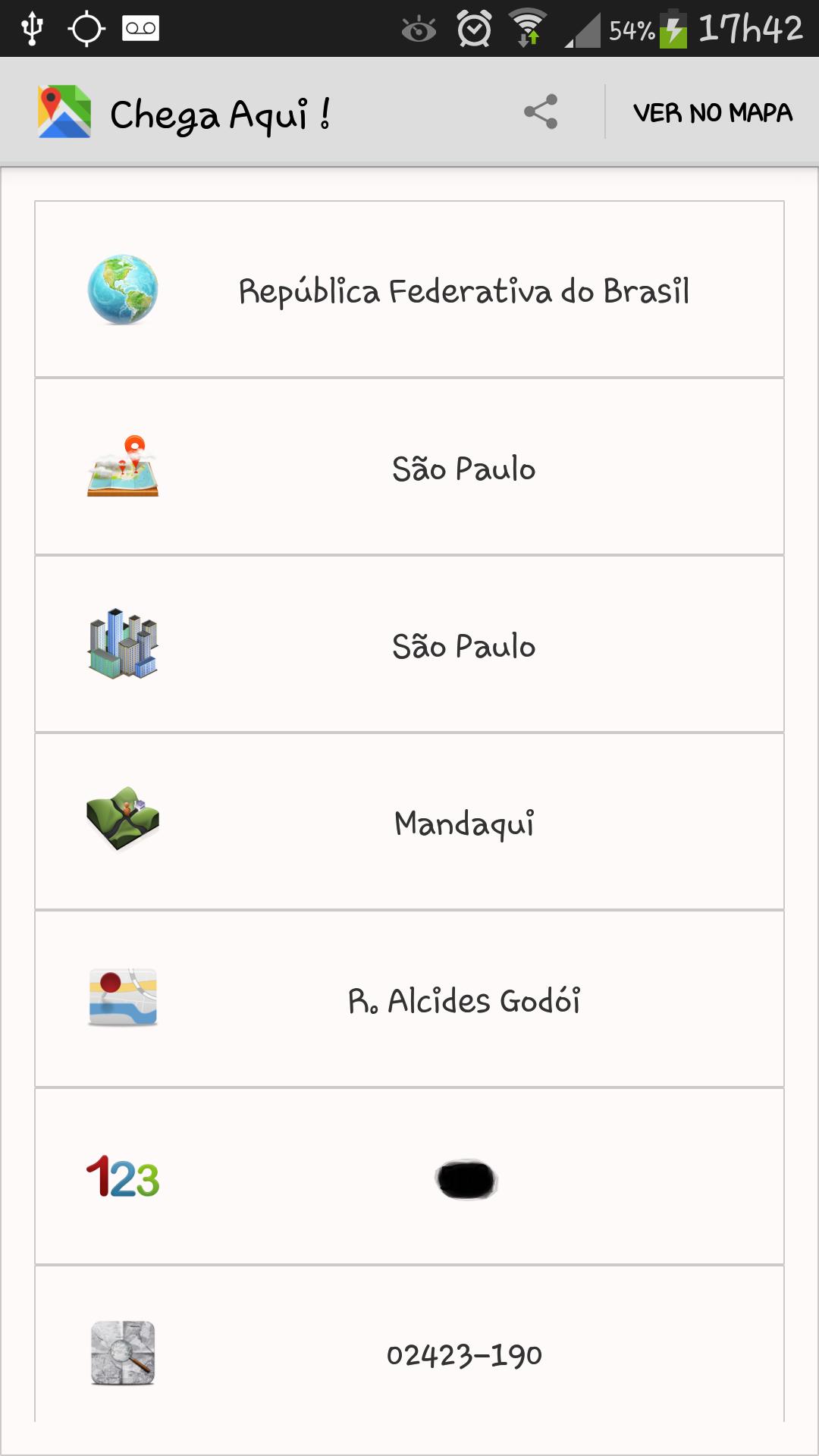The image size is (819, 1456).
Task: Click the city buildings icon for São Paulo
Action: click(125, 646)
